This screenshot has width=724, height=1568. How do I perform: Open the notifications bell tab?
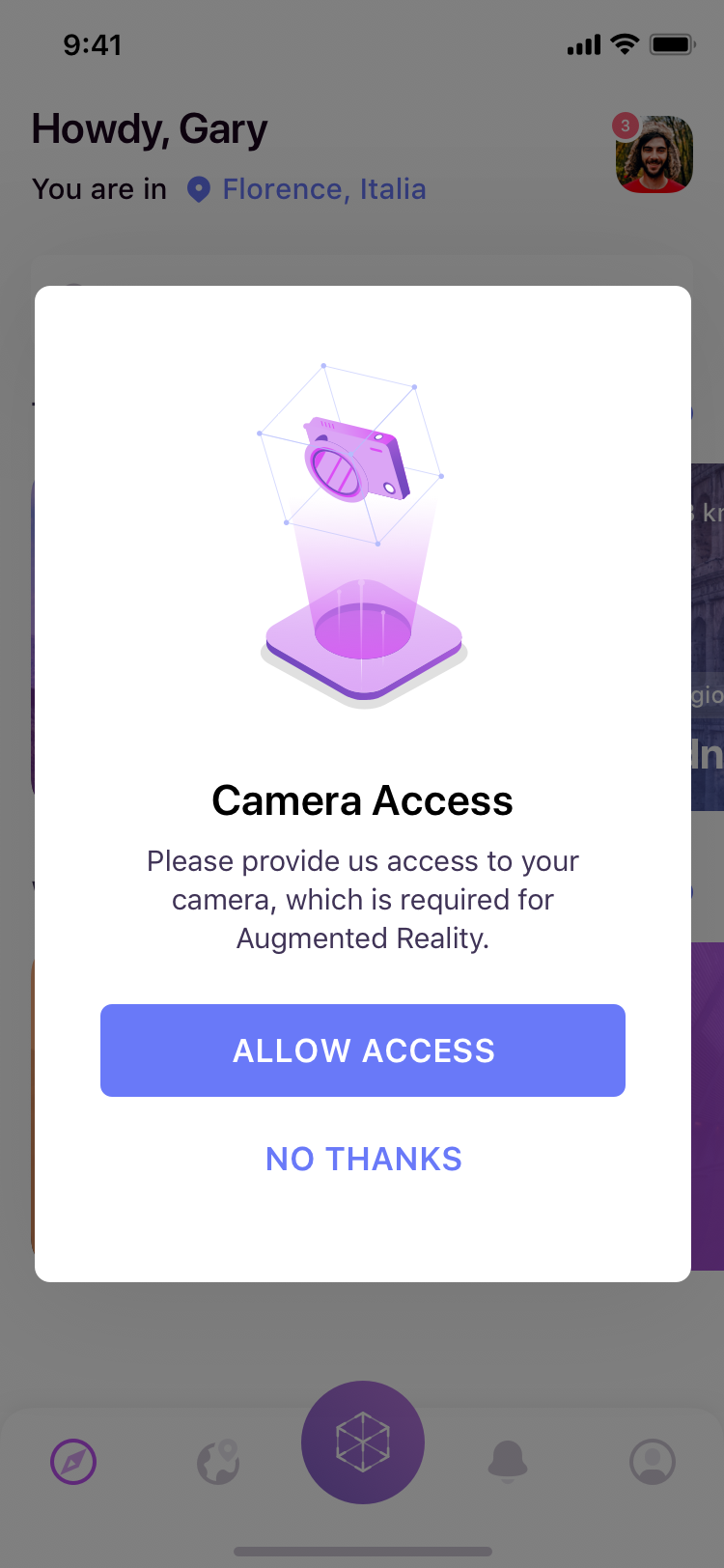[x=508, y=1461]
